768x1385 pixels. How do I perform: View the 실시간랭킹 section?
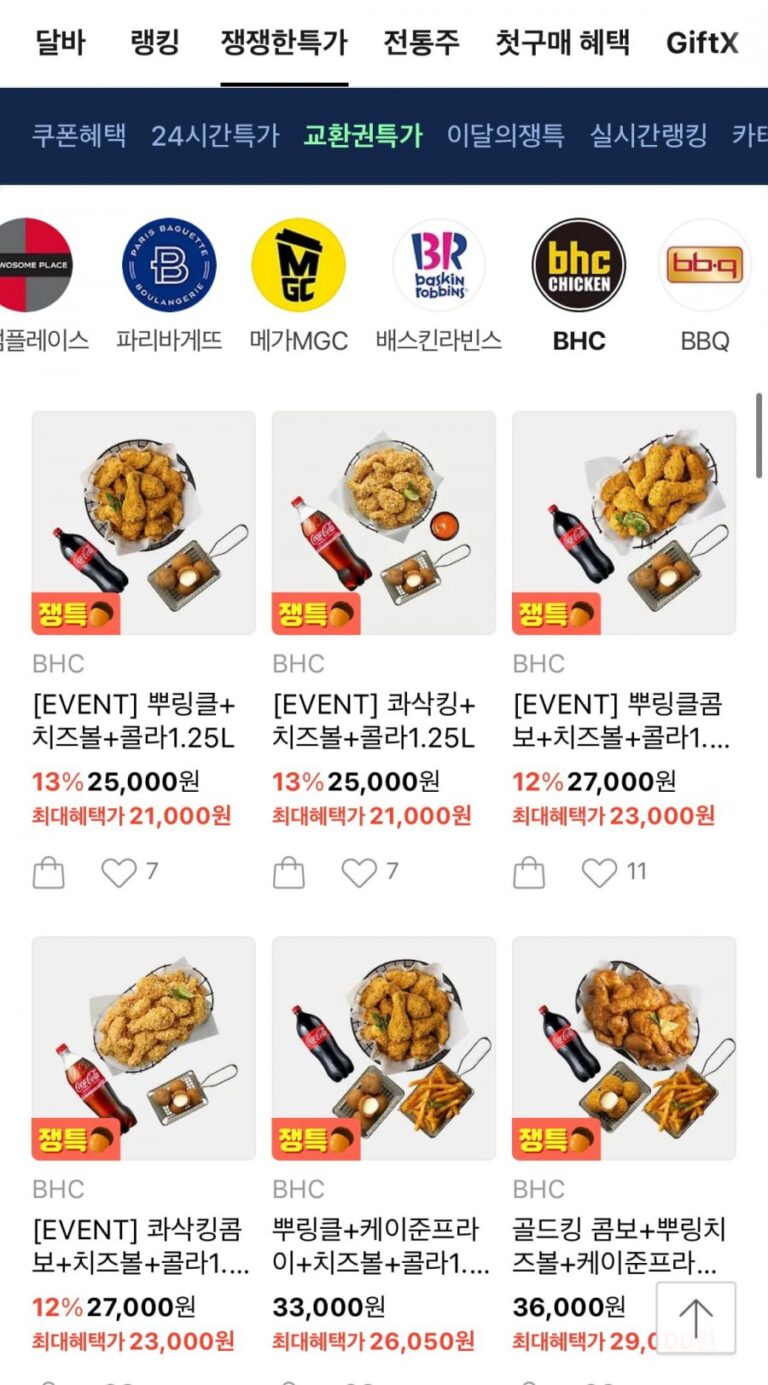click(x=648, y=136)
